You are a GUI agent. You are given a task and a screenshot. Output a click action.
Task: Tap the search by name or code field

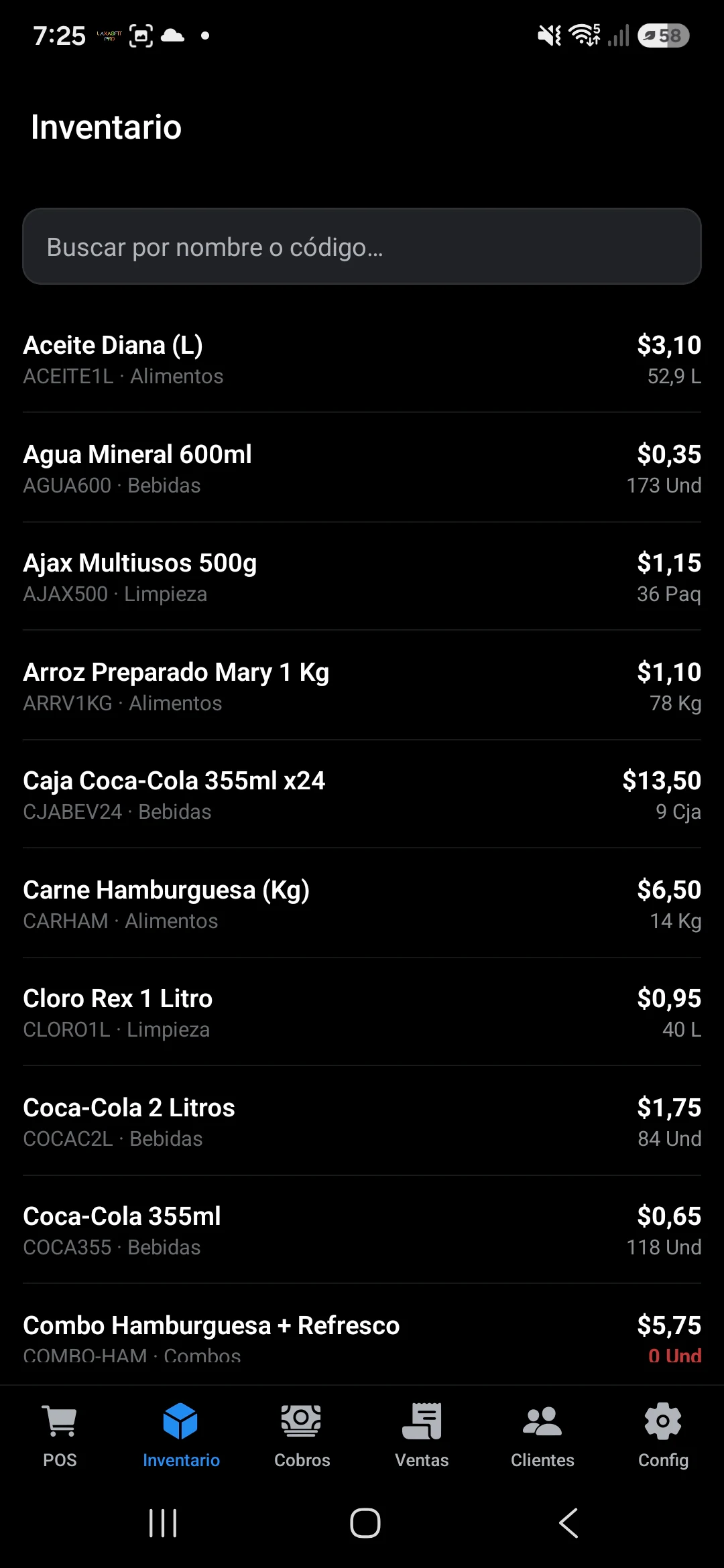click(362, 247)
